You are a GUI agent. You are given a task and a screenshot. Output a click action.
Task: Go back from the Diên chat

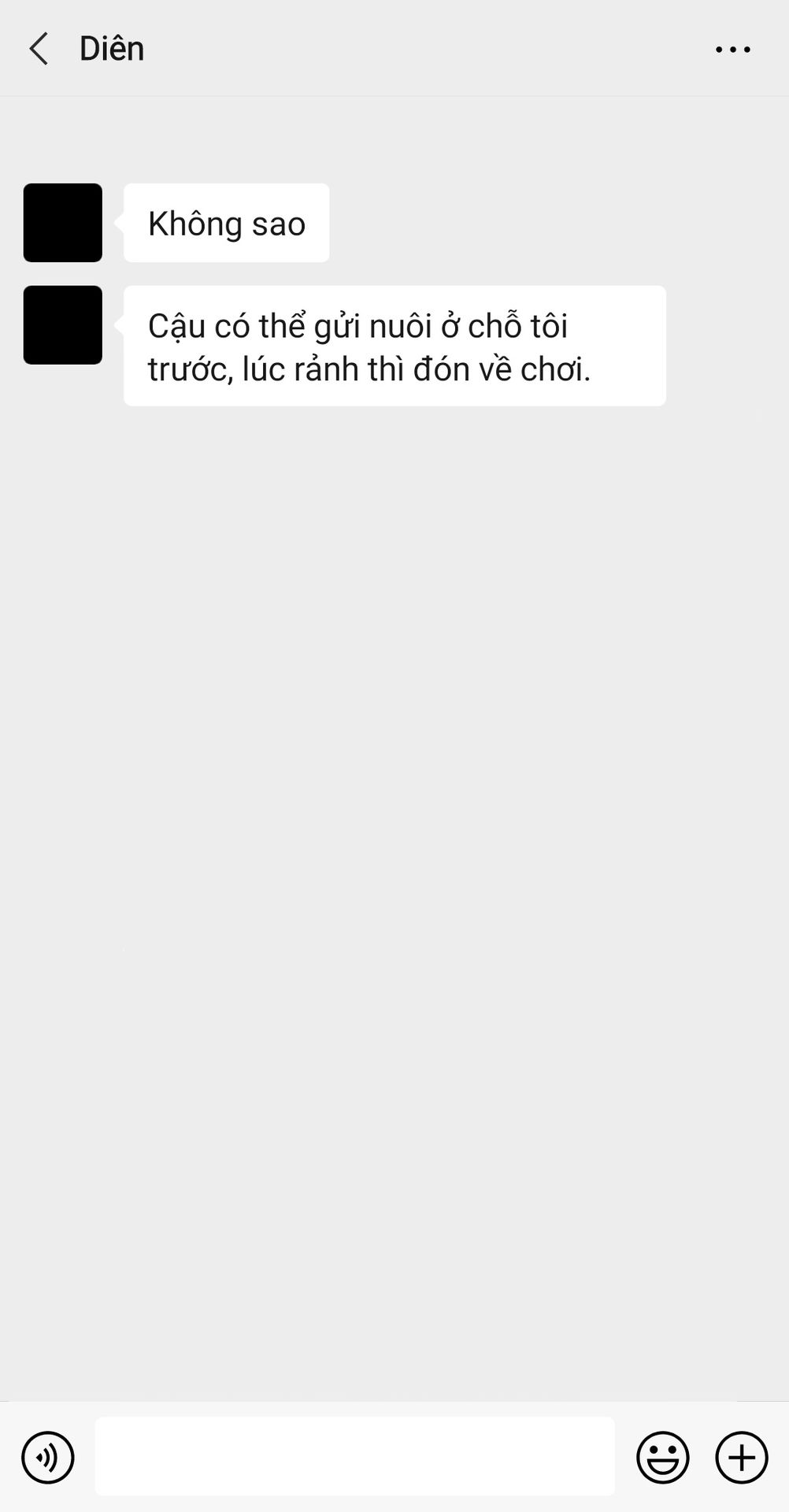click(x=39, y=49)
